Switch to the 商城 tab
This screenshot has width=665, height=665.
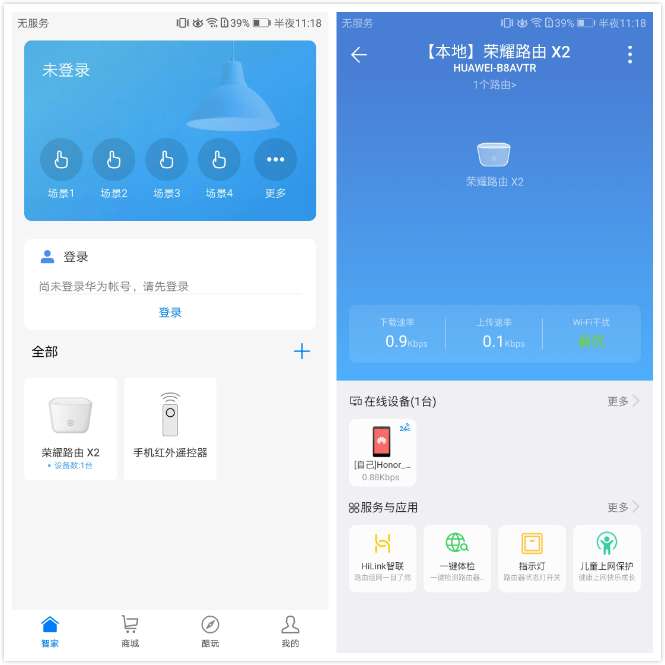(130, 630)
